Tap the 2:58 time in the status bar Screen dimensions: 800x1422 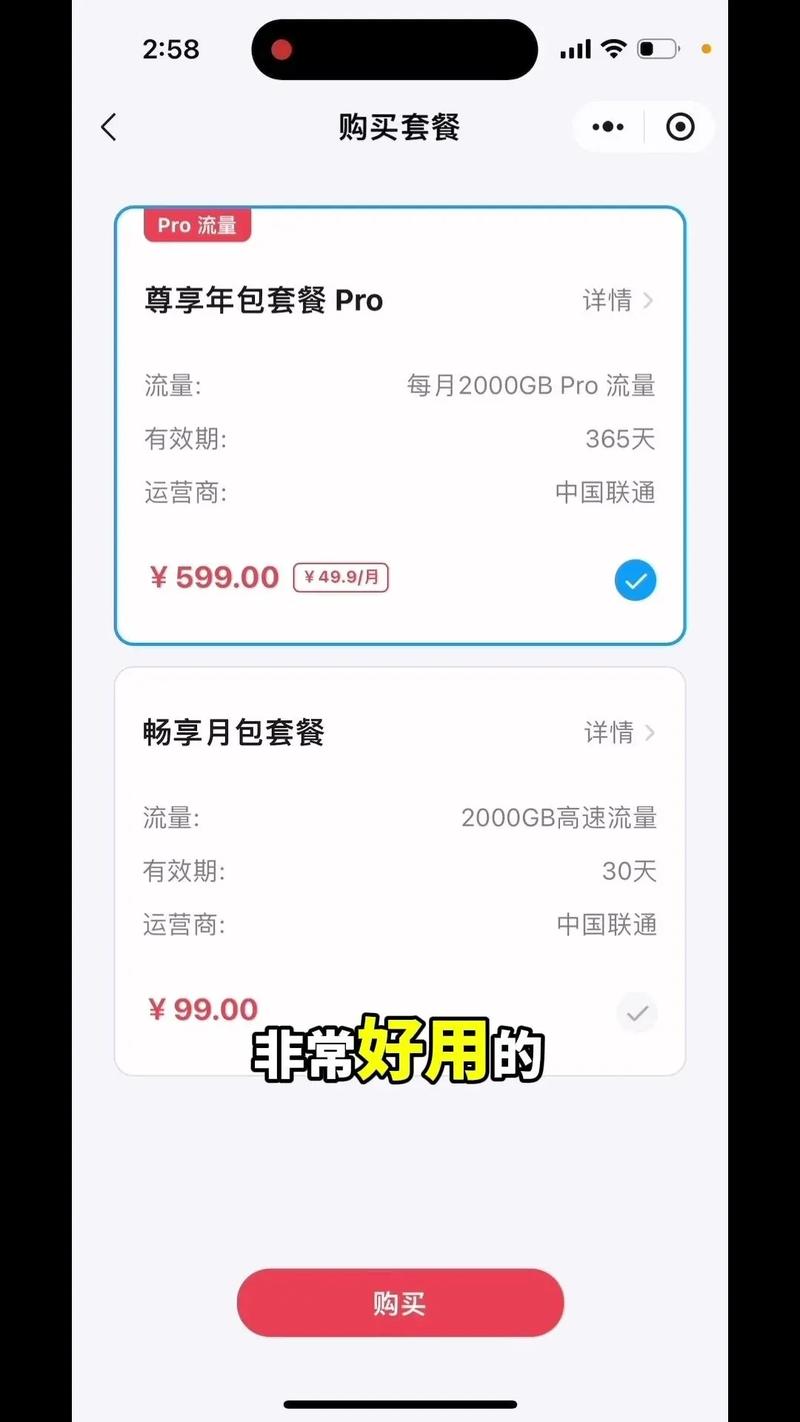coord(172,48)
